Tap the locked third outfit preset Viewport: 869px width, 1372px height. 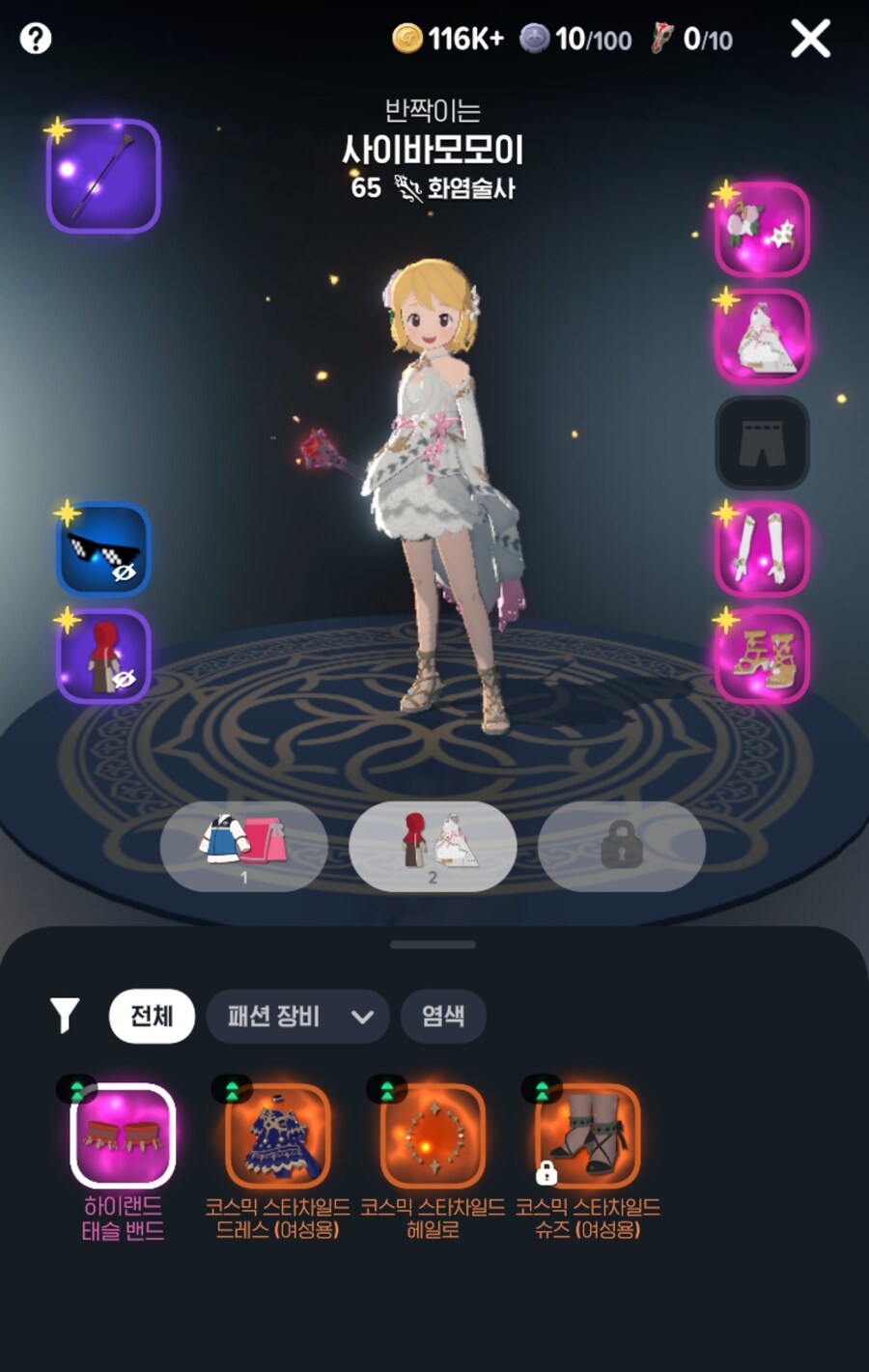(x=621, y=845)
